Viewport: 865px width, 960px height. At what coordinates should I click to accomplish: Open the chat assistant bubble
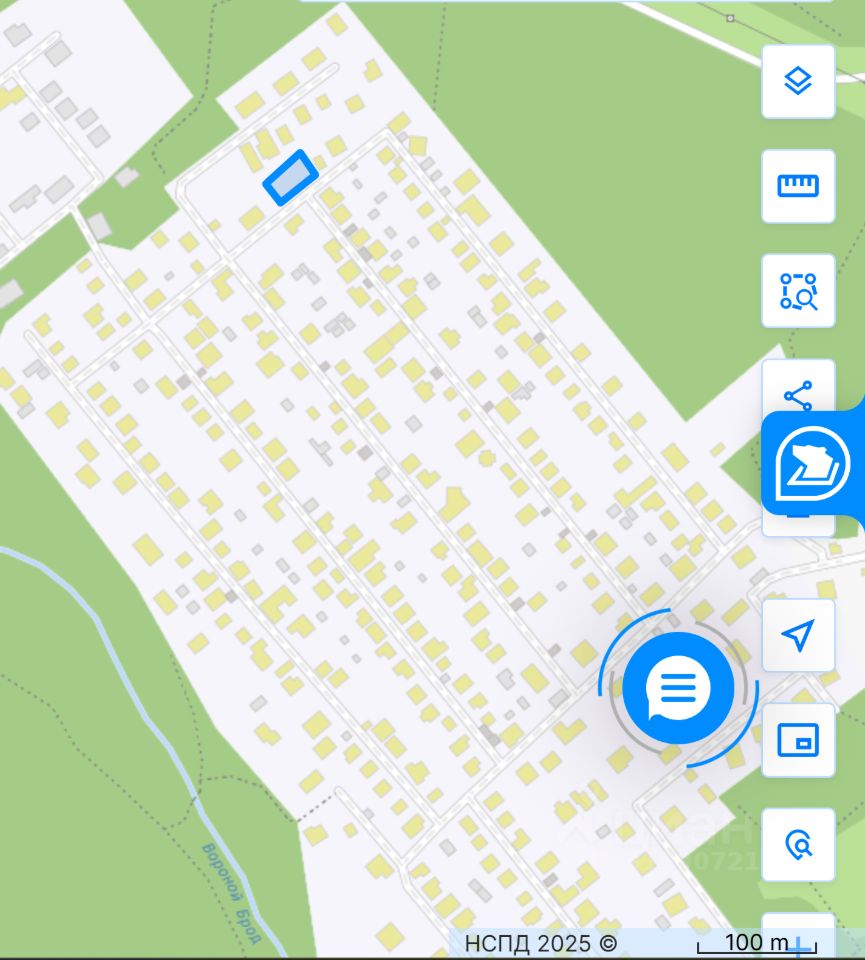pos(678,688)
